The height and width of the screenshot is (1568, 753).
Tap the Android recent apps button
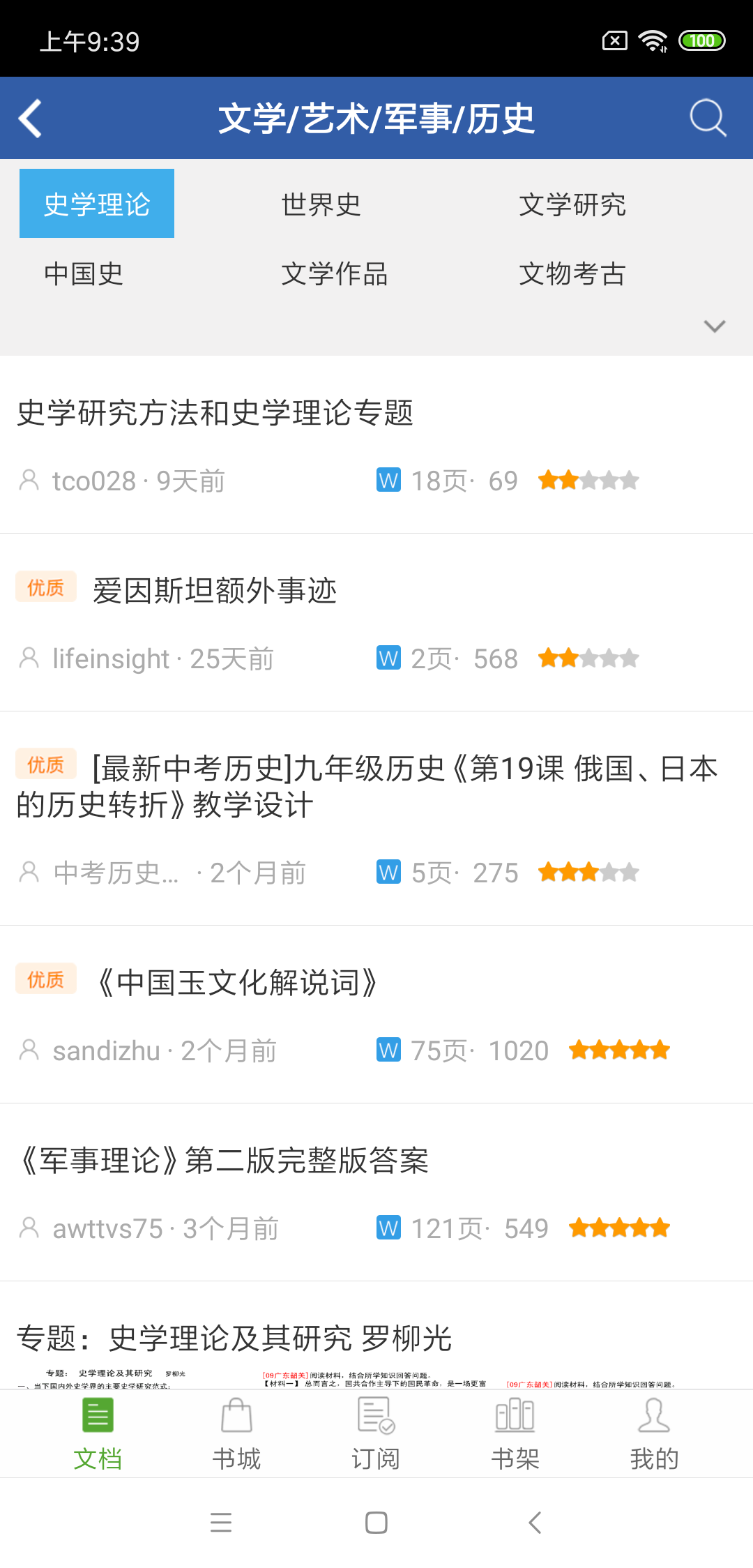[222, 1522]
